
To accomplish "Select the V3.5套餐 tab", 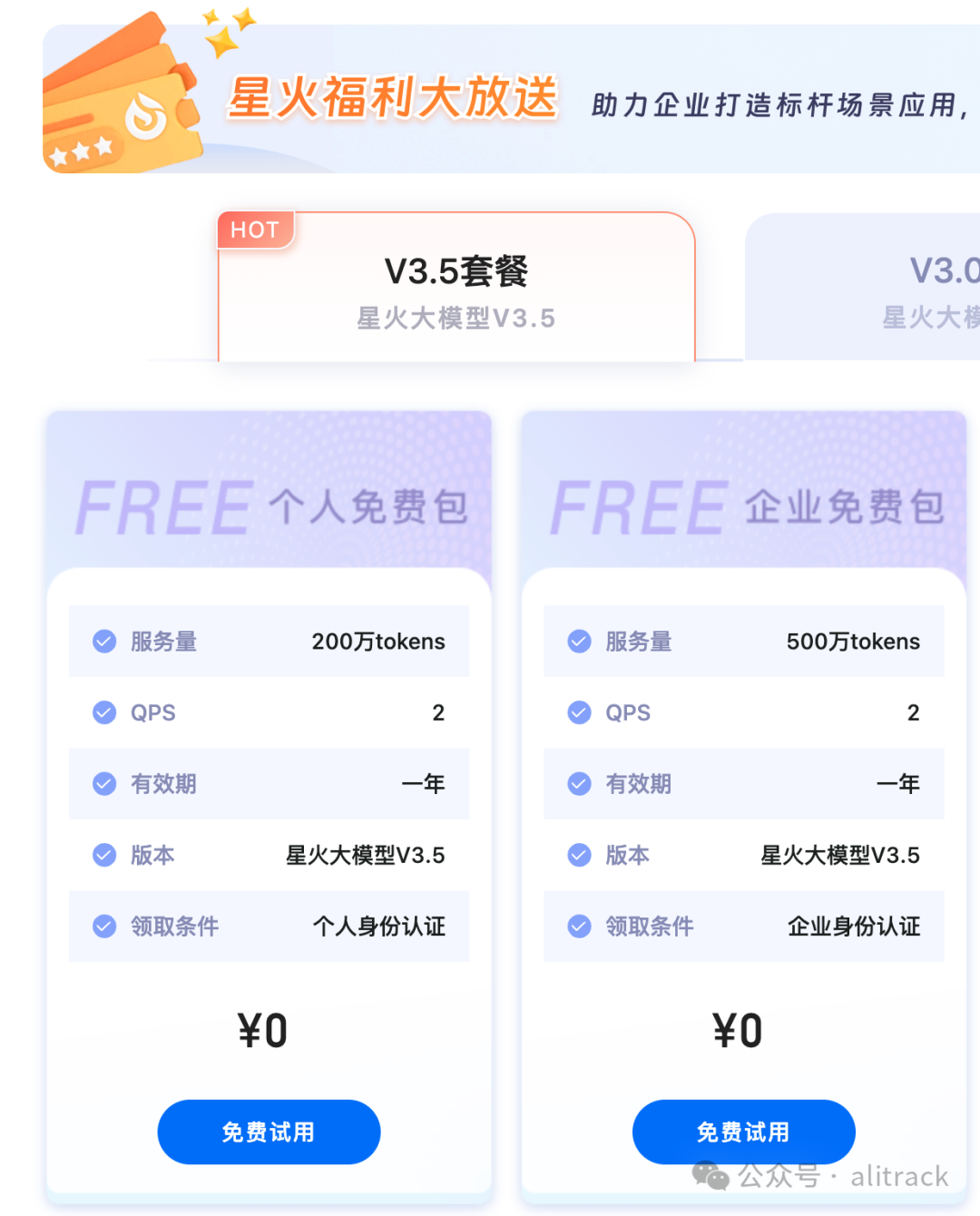I will tap(456, 289).
